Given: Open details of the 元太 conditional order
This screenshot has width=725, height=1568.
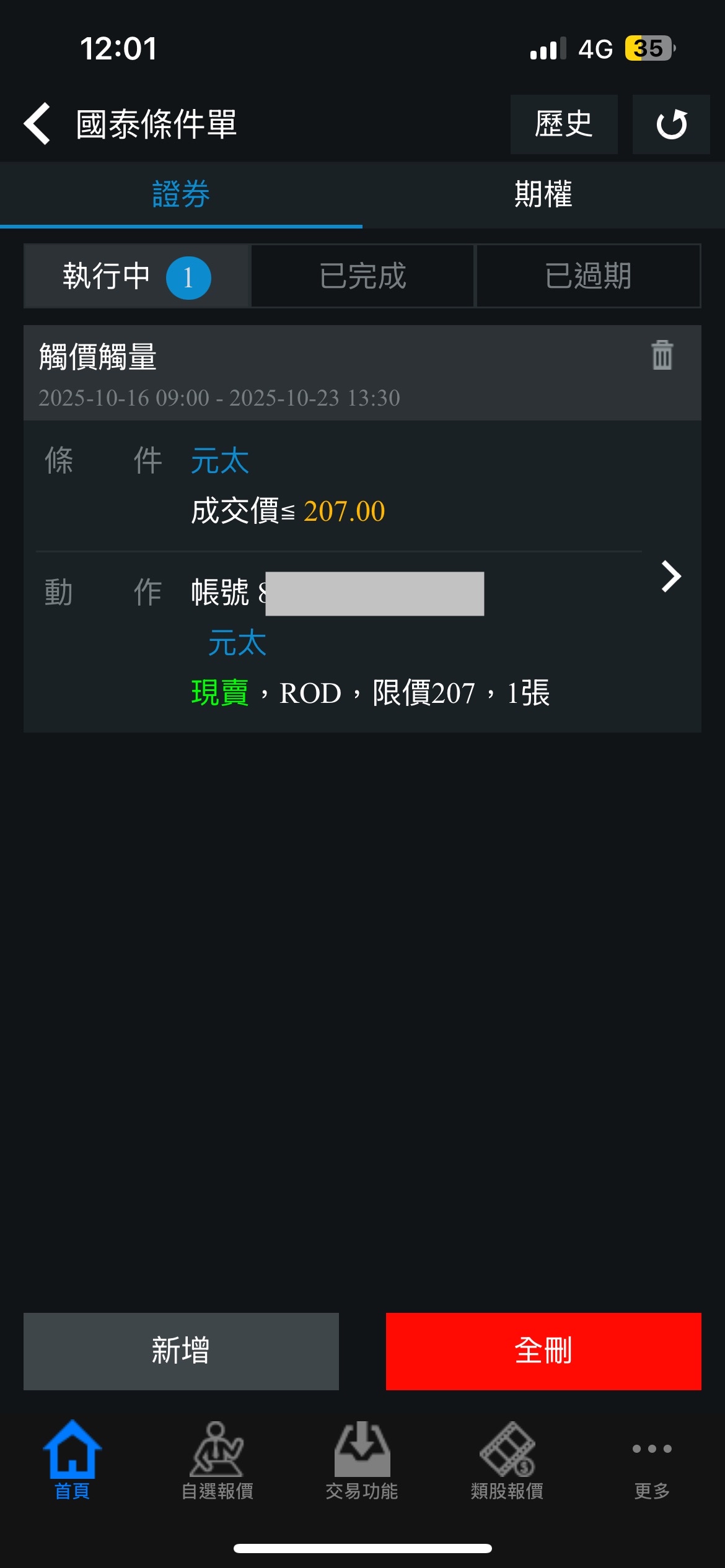Looking at the screenshot, I should (x=670, y=577).
